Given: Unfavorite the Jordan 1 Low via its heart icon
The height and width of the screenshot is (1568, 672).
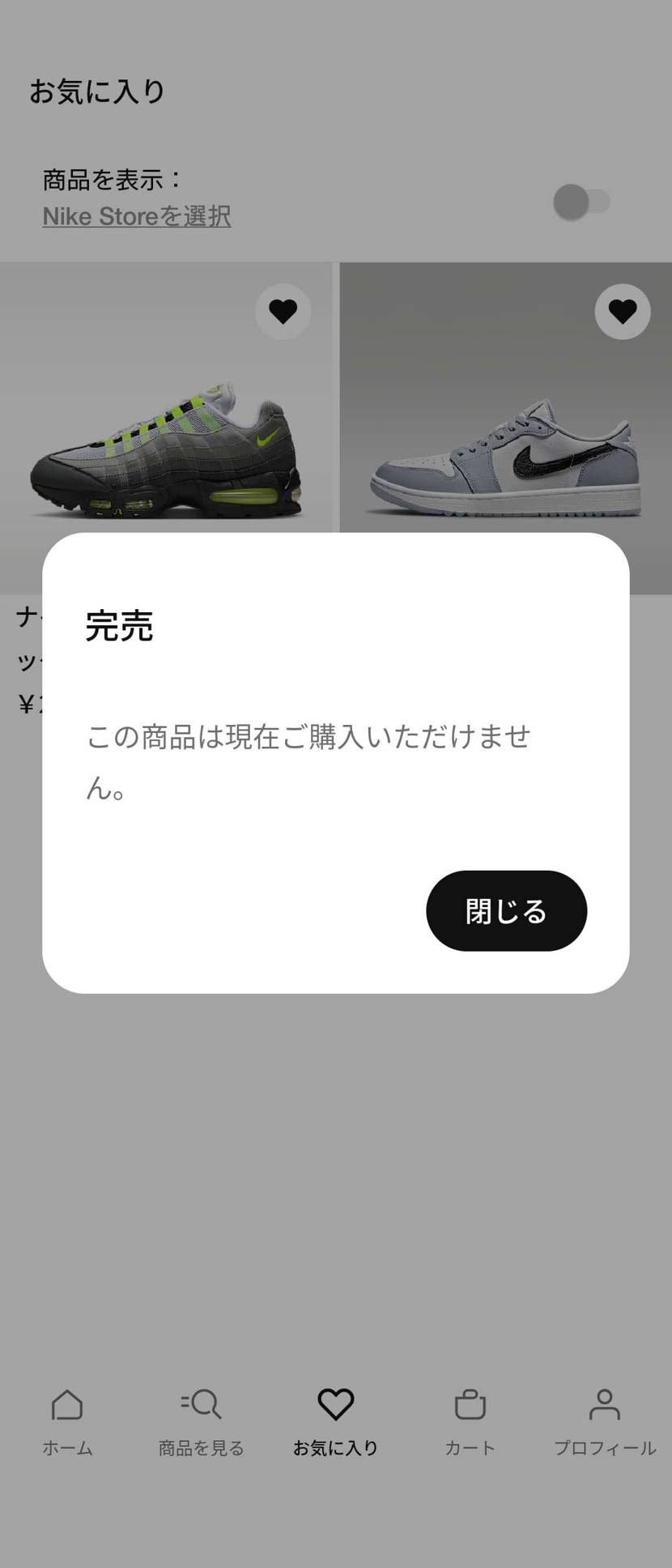Looking at the screenshot, I should click(x=622, y=311).
